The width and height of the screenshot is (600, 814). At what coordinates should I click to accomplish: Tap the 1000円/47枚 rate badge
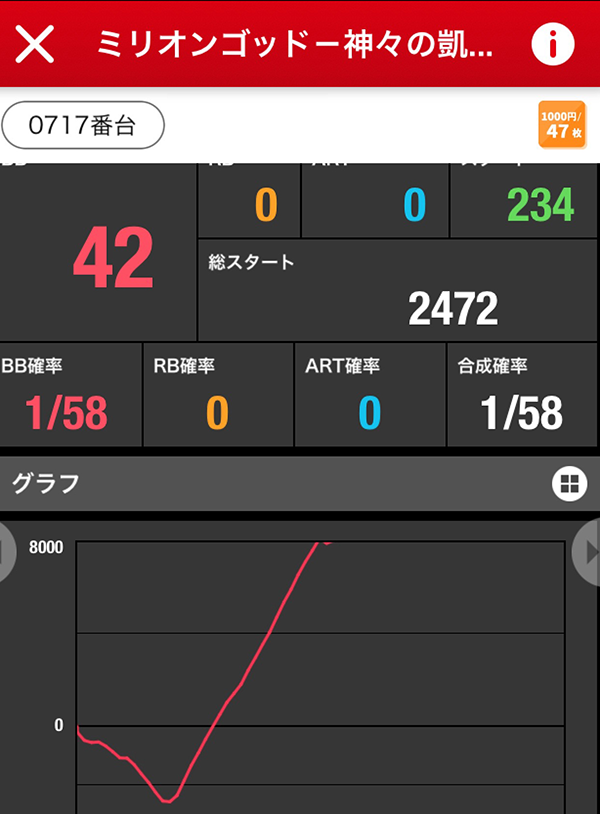560,125
